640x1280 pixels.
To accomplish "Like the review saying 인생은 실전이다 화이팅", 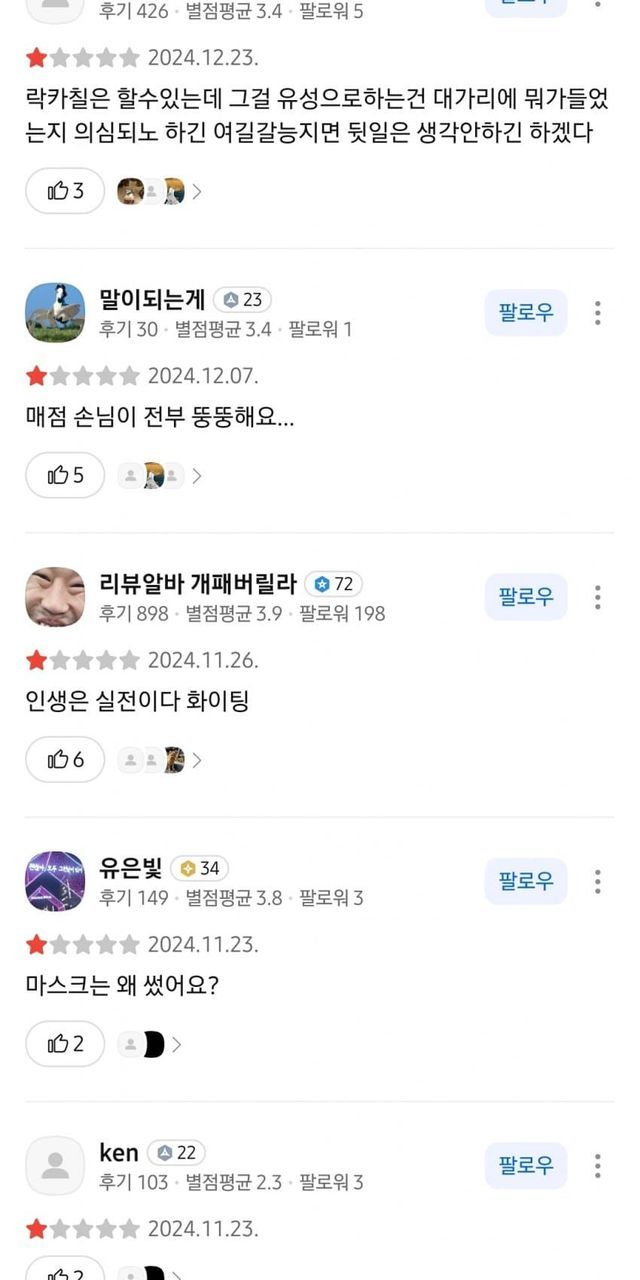I will (x=65, y=760).
